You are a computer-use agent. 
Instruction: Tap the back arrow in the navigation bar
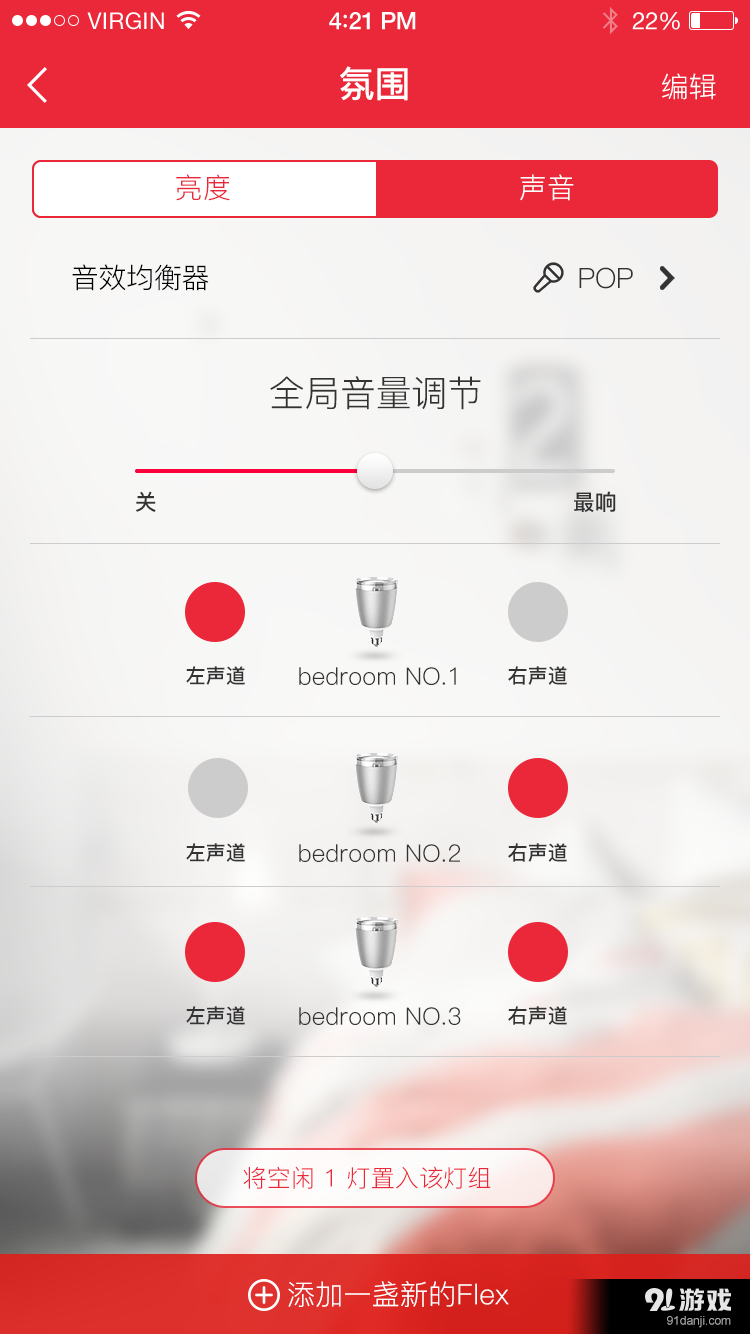point(38,85)
